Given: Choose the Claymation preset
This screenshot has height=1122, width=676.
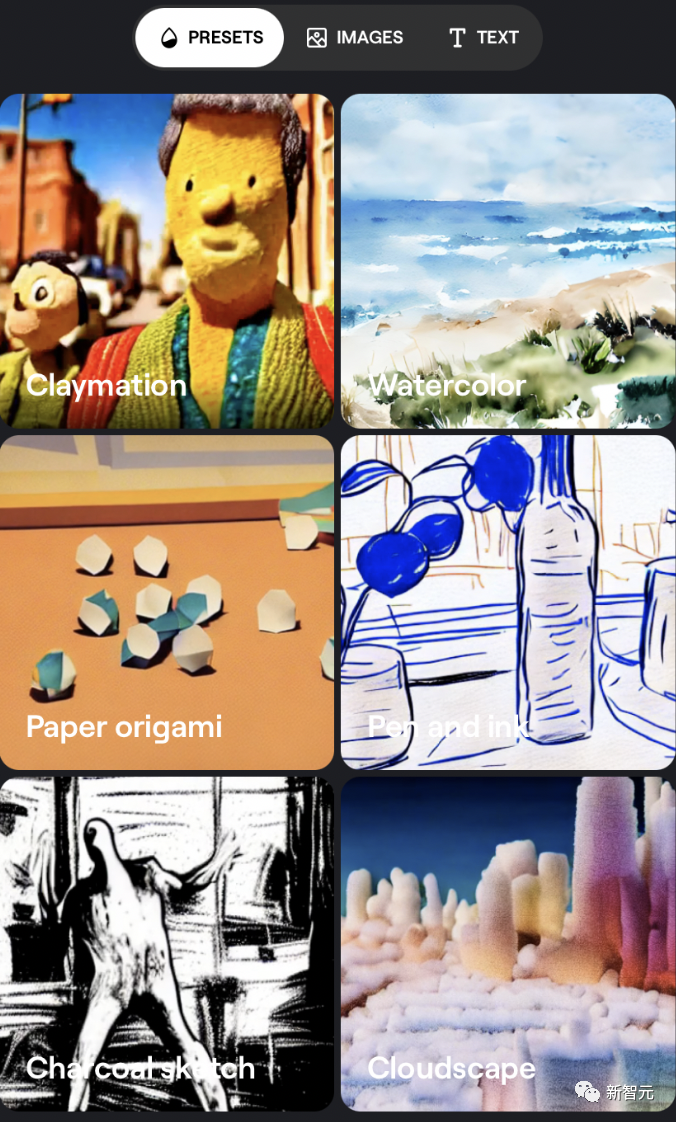Looking at the screenshot, I should click(167, 261).
